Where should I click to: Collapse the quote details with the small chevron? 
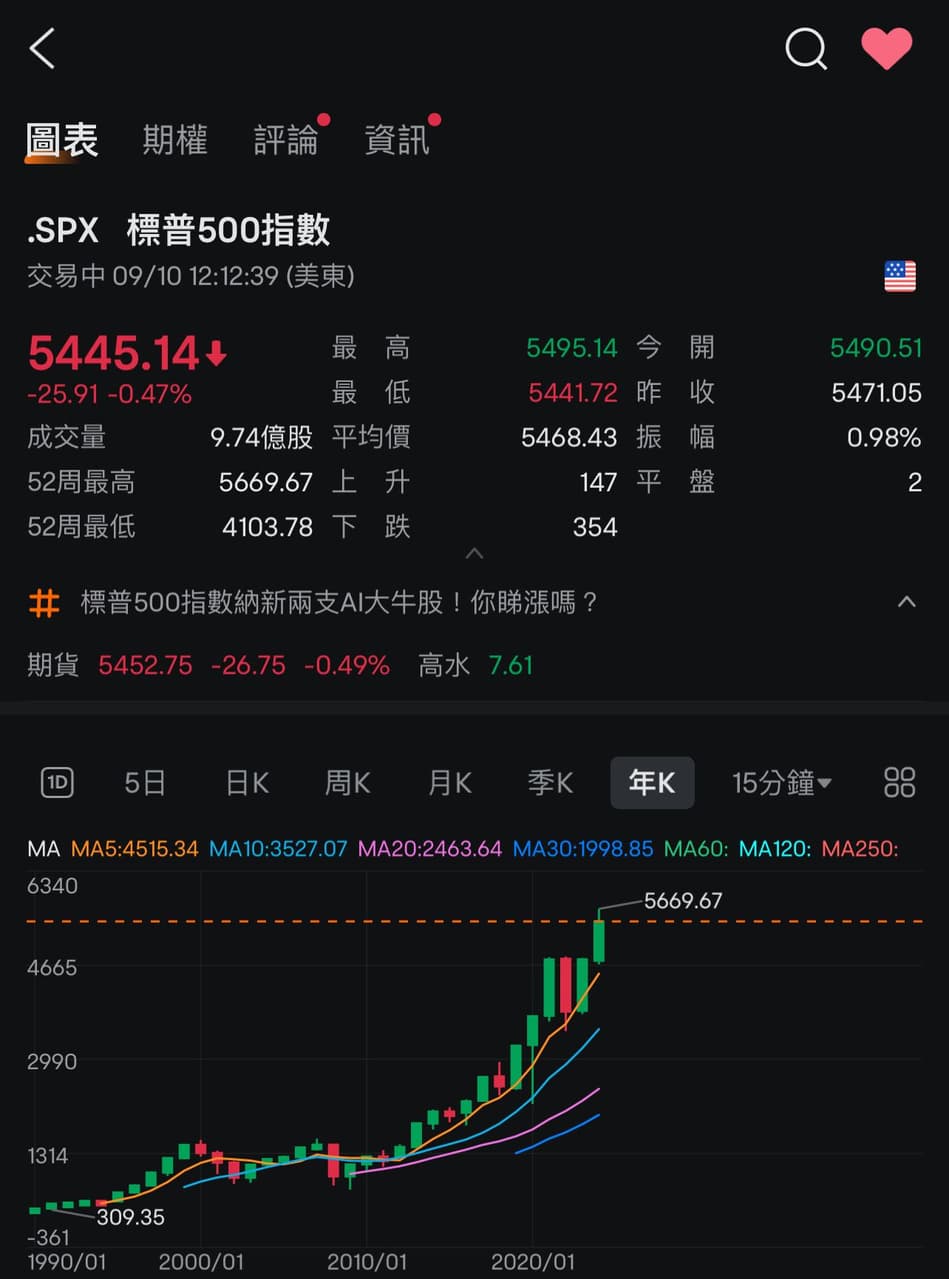[475, 553]
